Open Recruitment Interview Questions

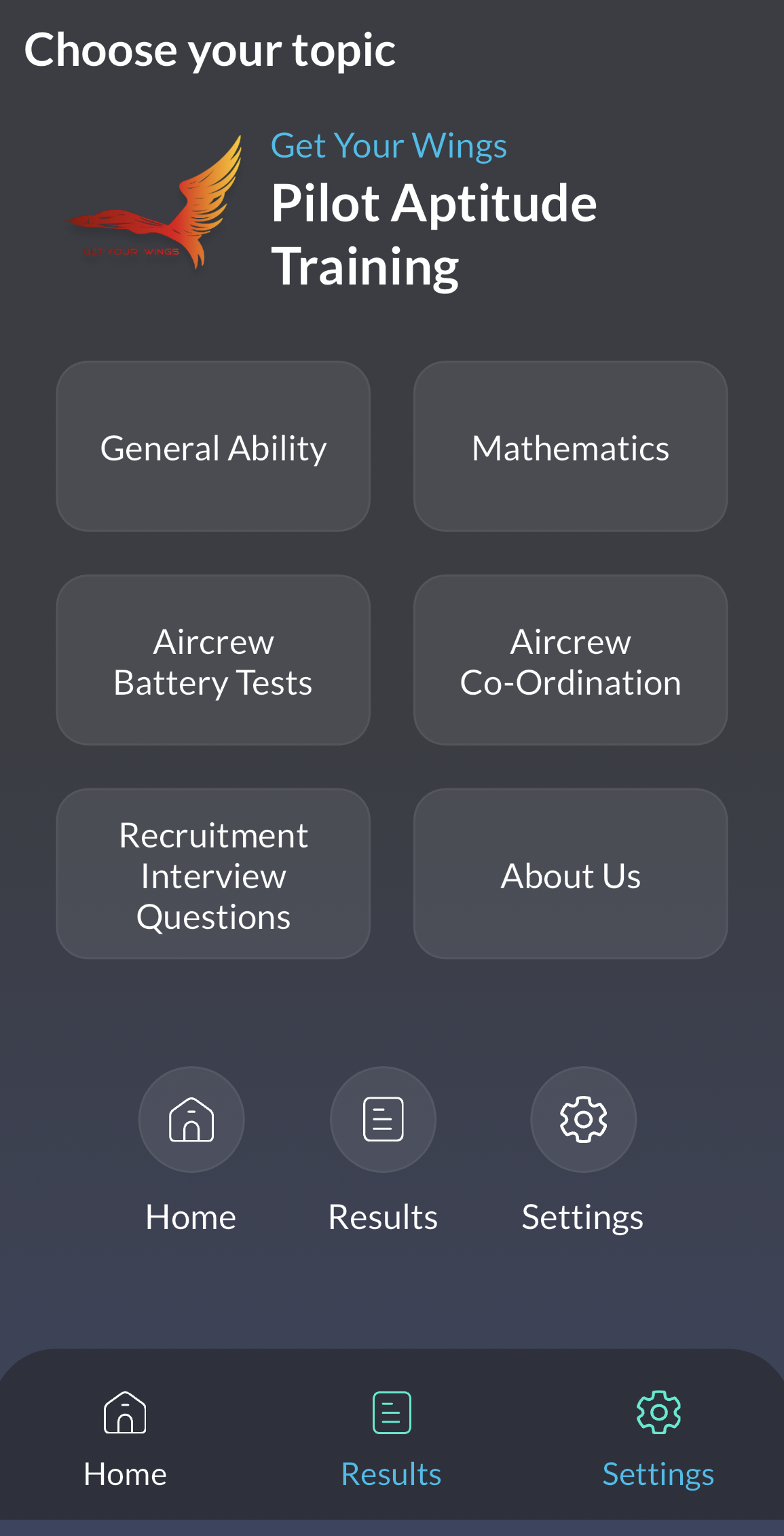[x=213, y=875]
